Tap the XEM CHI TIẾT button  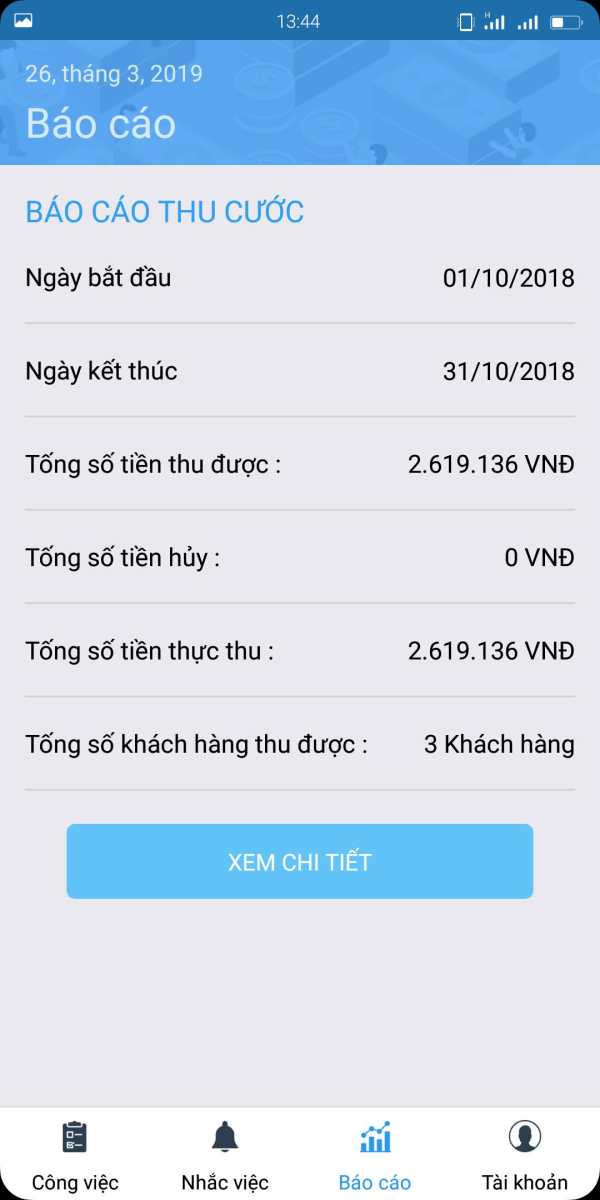click(x=300, y=861)
